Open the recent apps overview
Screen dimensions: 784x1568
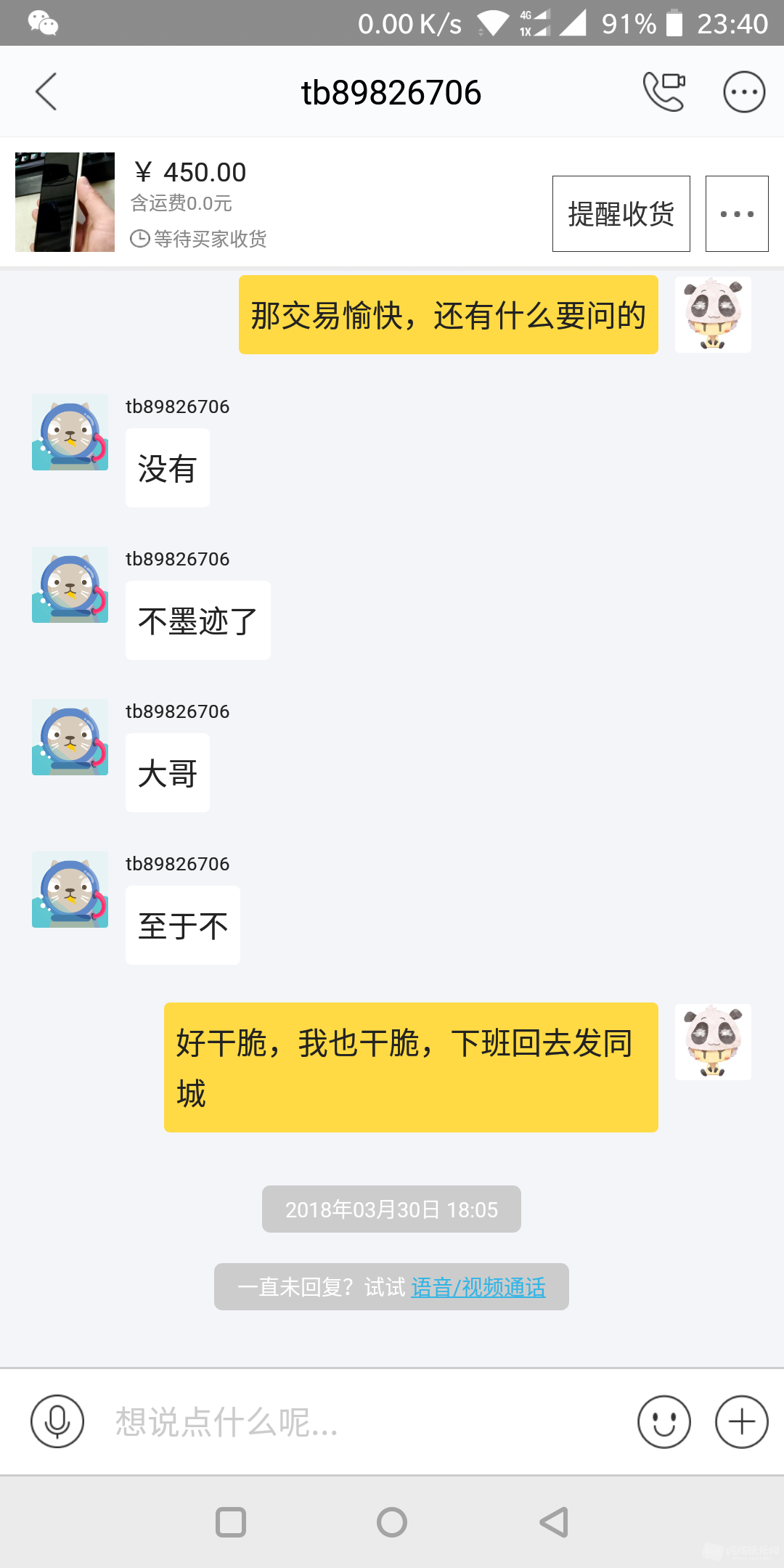231,1522
